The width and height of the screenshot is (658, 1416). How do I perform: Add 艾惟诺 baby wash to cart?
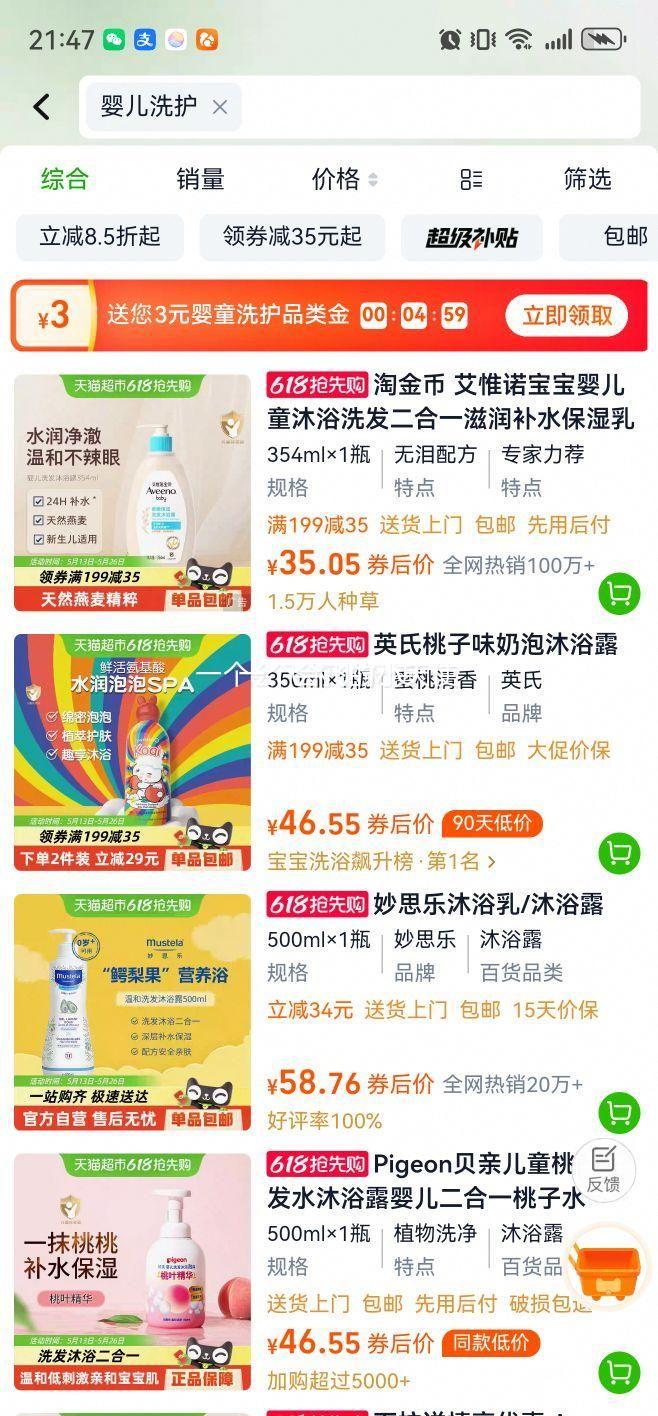[x=619, y=594]
